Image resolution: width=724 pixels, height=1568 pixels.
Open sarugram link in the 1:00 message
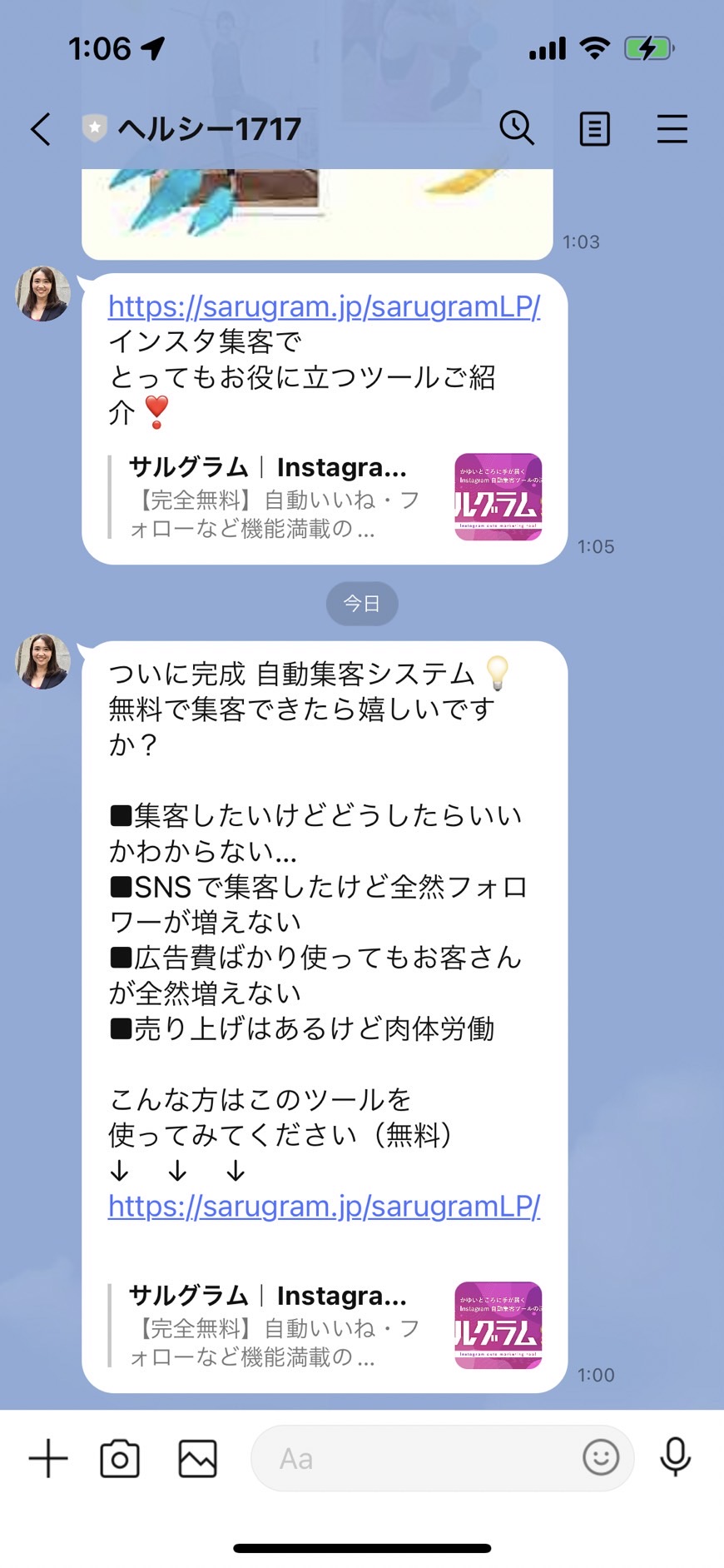tap(324, 1206)
